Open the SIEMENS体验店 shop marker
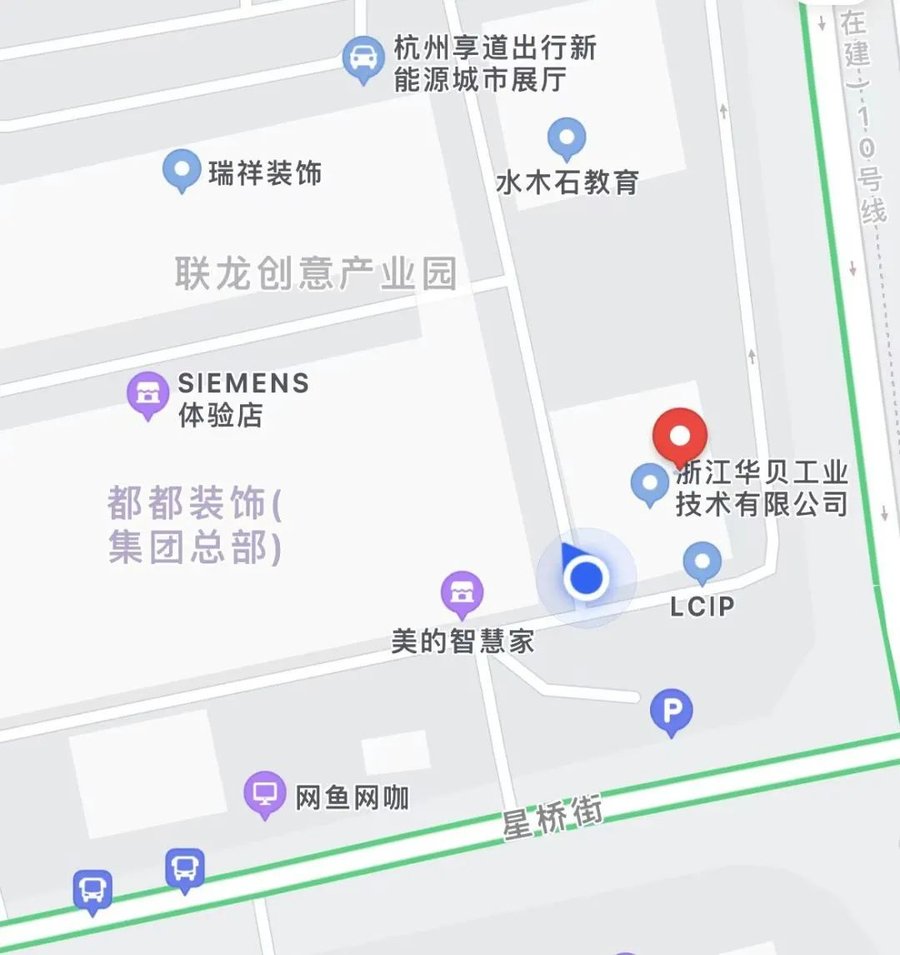The image size is (900, 955). [x=149, y=393]
